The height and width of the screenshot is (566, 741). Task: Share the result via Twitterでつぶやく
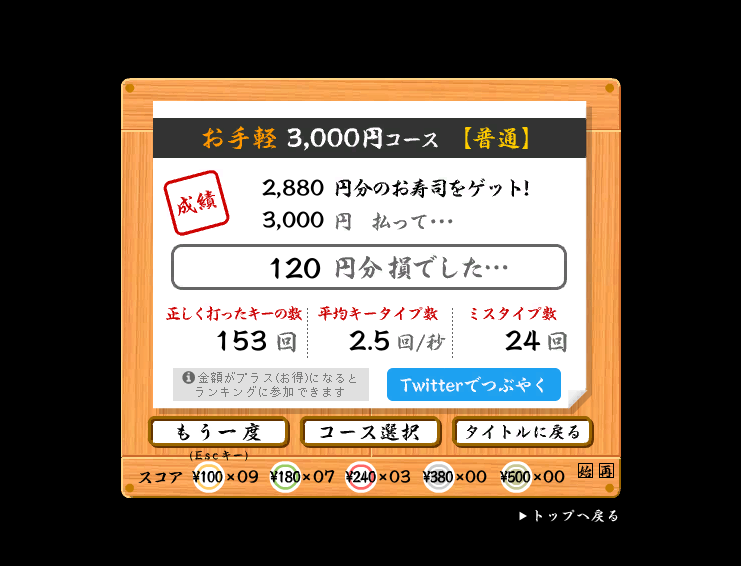(x=474, y=385)
